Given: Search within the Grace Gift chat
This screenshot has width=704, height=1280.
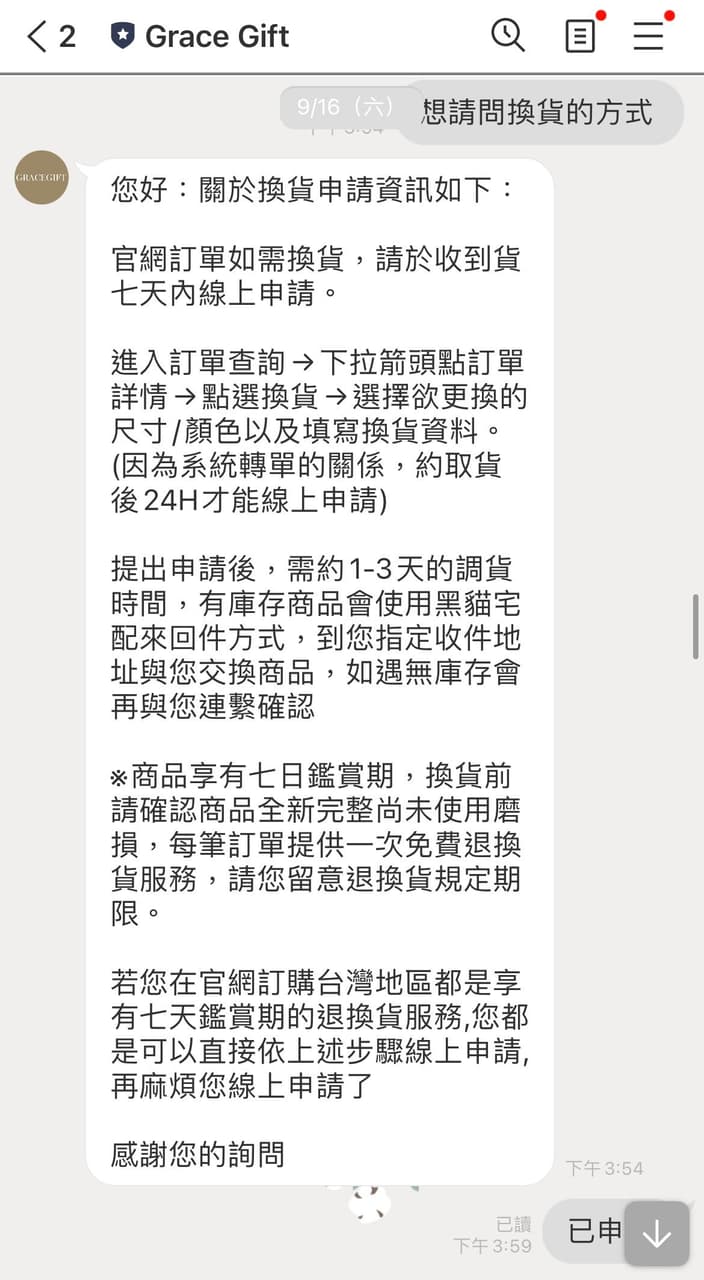Looking at the screenshot, I should tap(508, 36).
